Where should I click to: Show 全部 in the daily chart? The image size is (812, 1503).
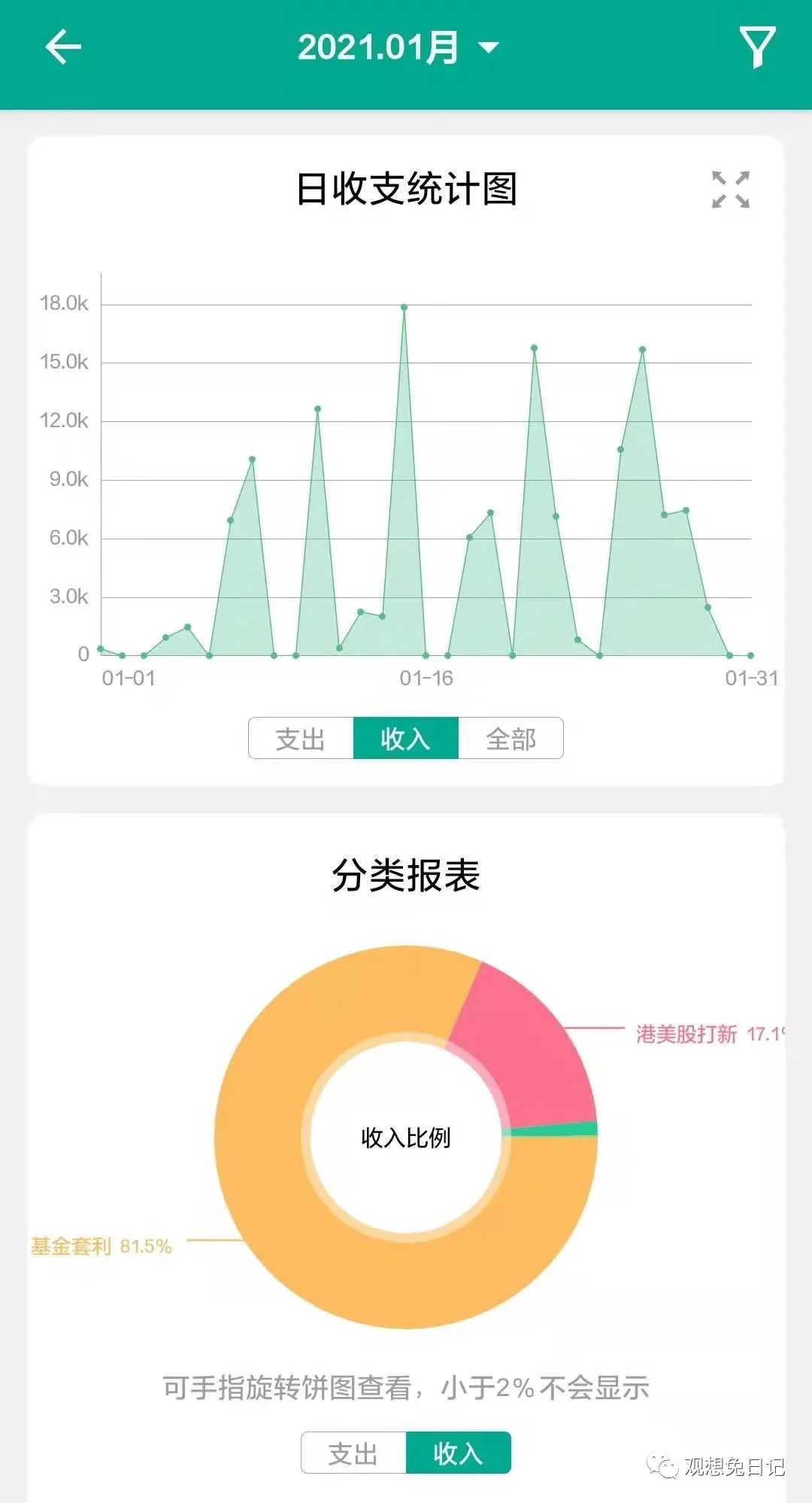[511, 738]
